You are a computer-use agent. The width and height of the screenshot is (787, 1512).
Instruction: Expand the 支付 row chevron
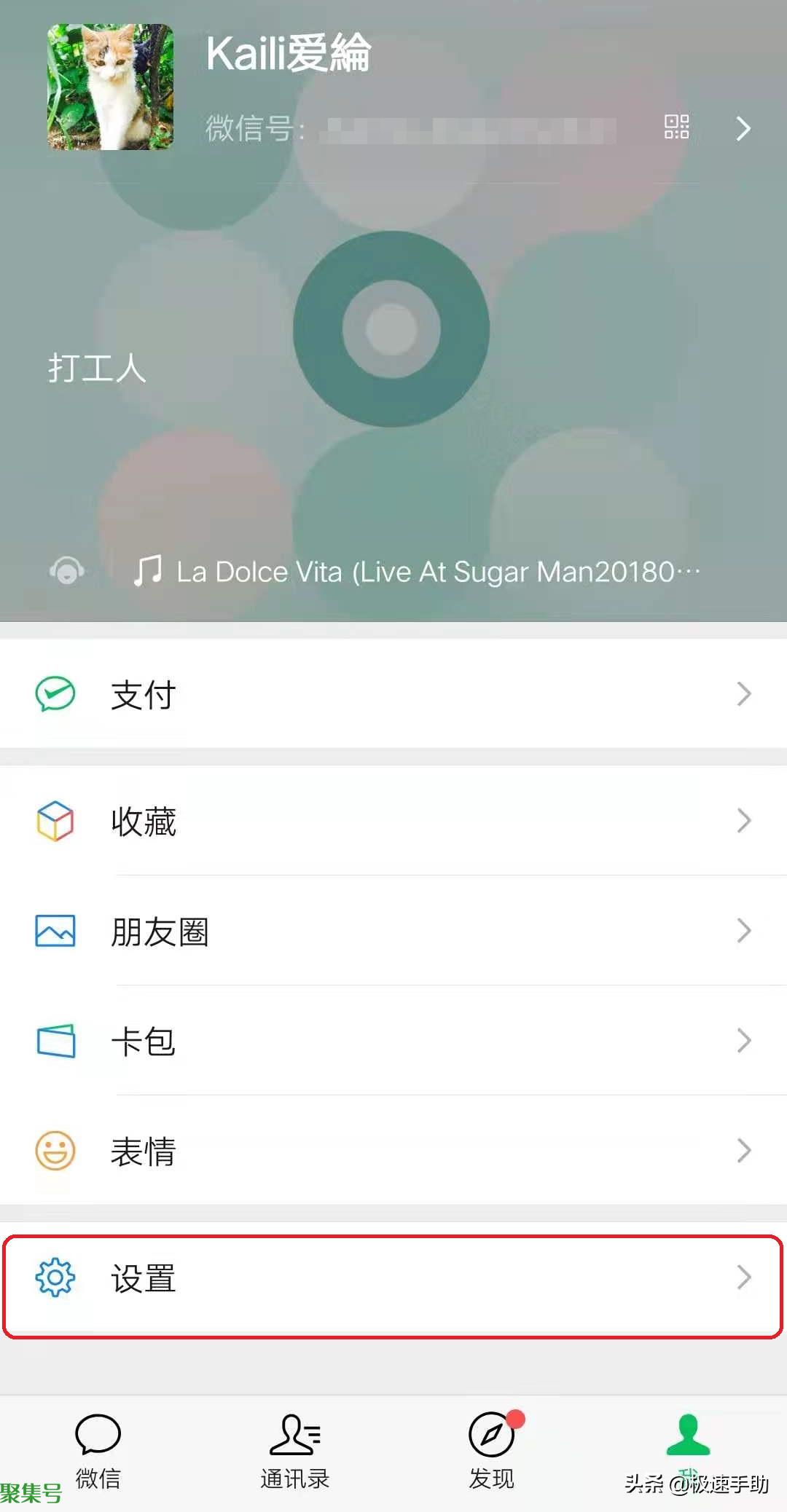(x=744, y=695)
